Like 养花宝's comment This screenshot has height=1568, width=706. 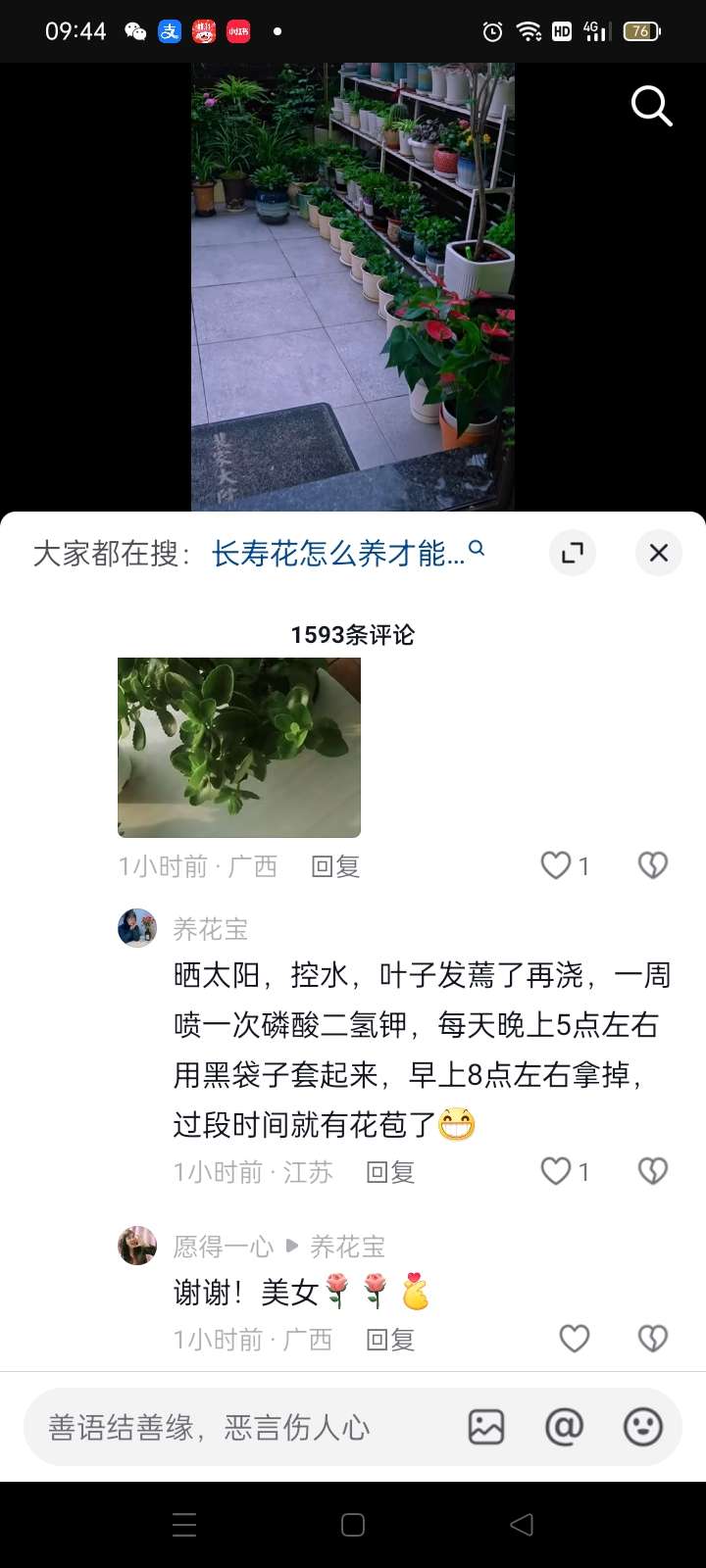click(557, 1171)
